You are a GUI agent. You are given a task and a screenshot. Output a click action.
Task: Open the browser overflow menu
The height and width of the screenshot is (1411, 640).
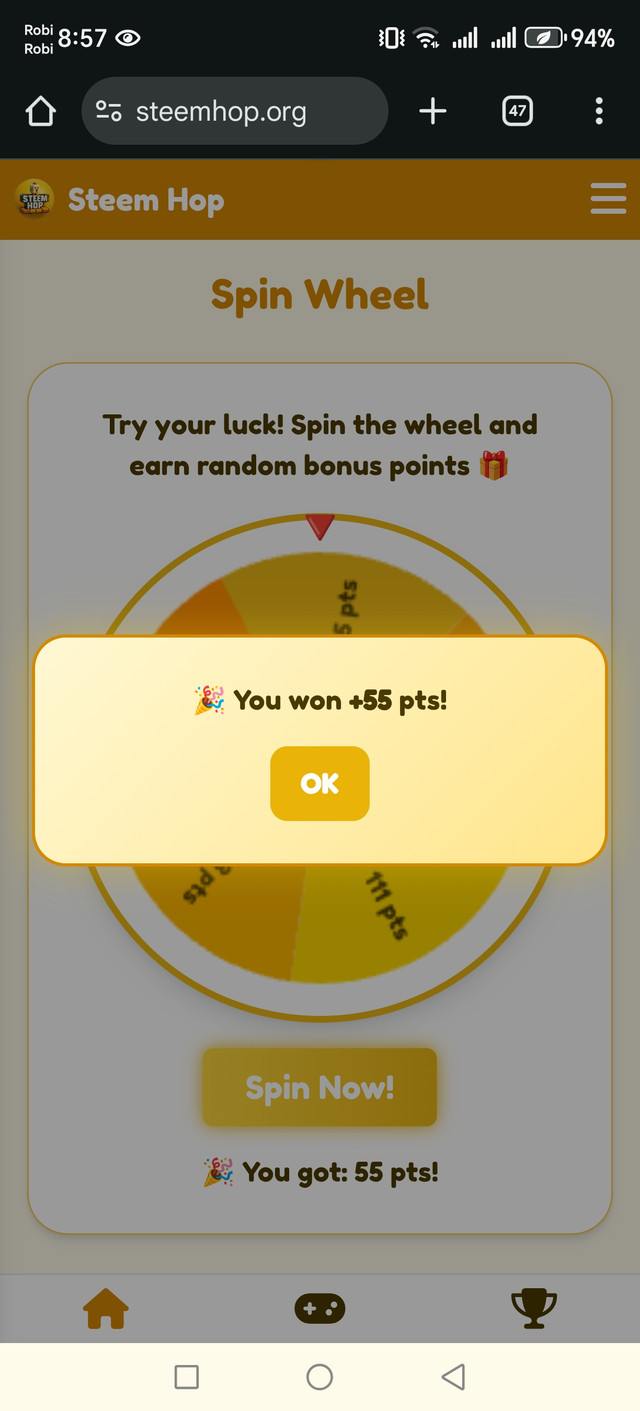(598, 111)
